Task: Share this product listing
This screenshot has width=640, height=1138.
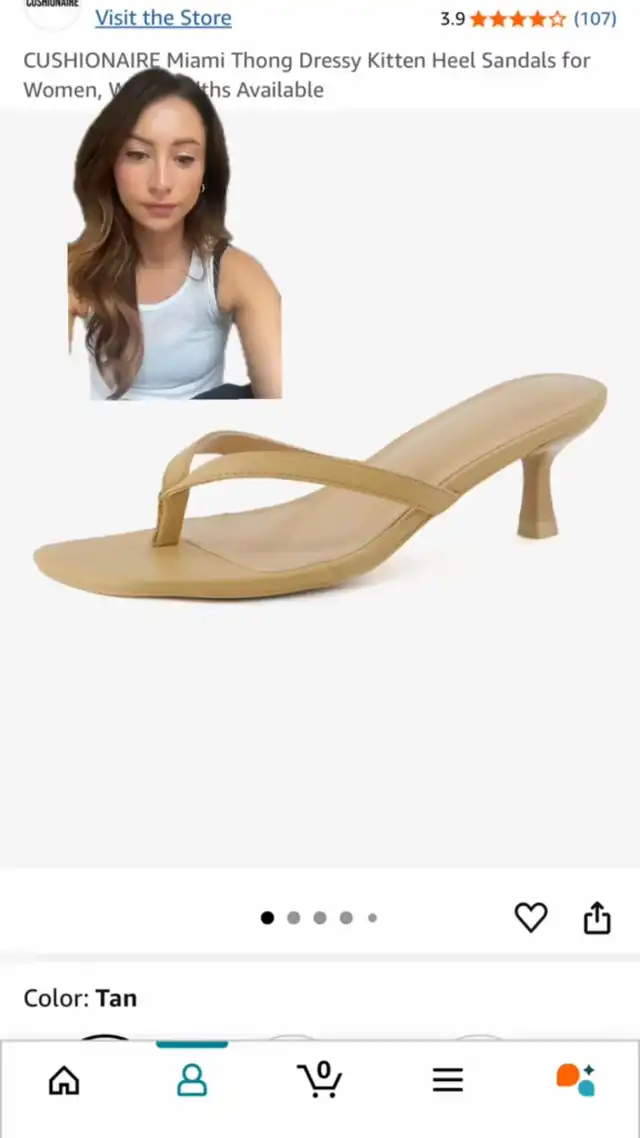Action: [x=597, y=917]
